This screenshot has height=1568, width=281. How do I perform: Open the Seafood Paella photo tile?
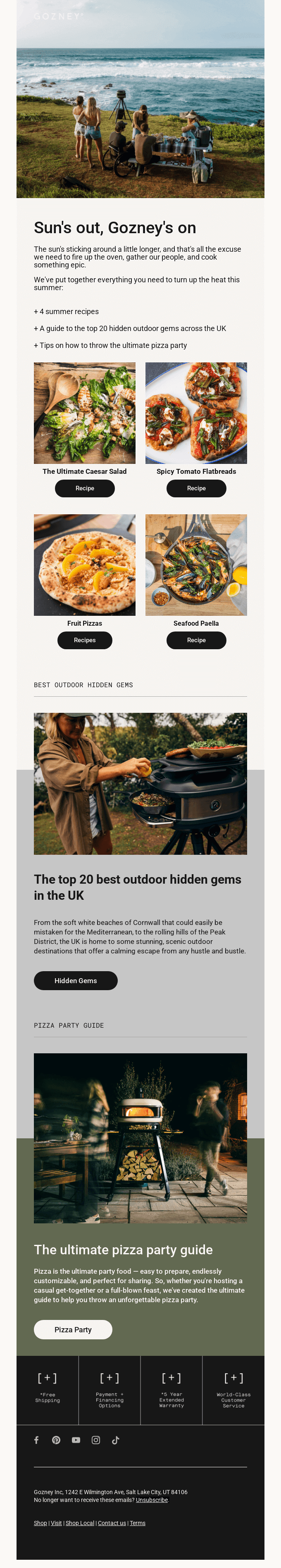click(196, 564)
